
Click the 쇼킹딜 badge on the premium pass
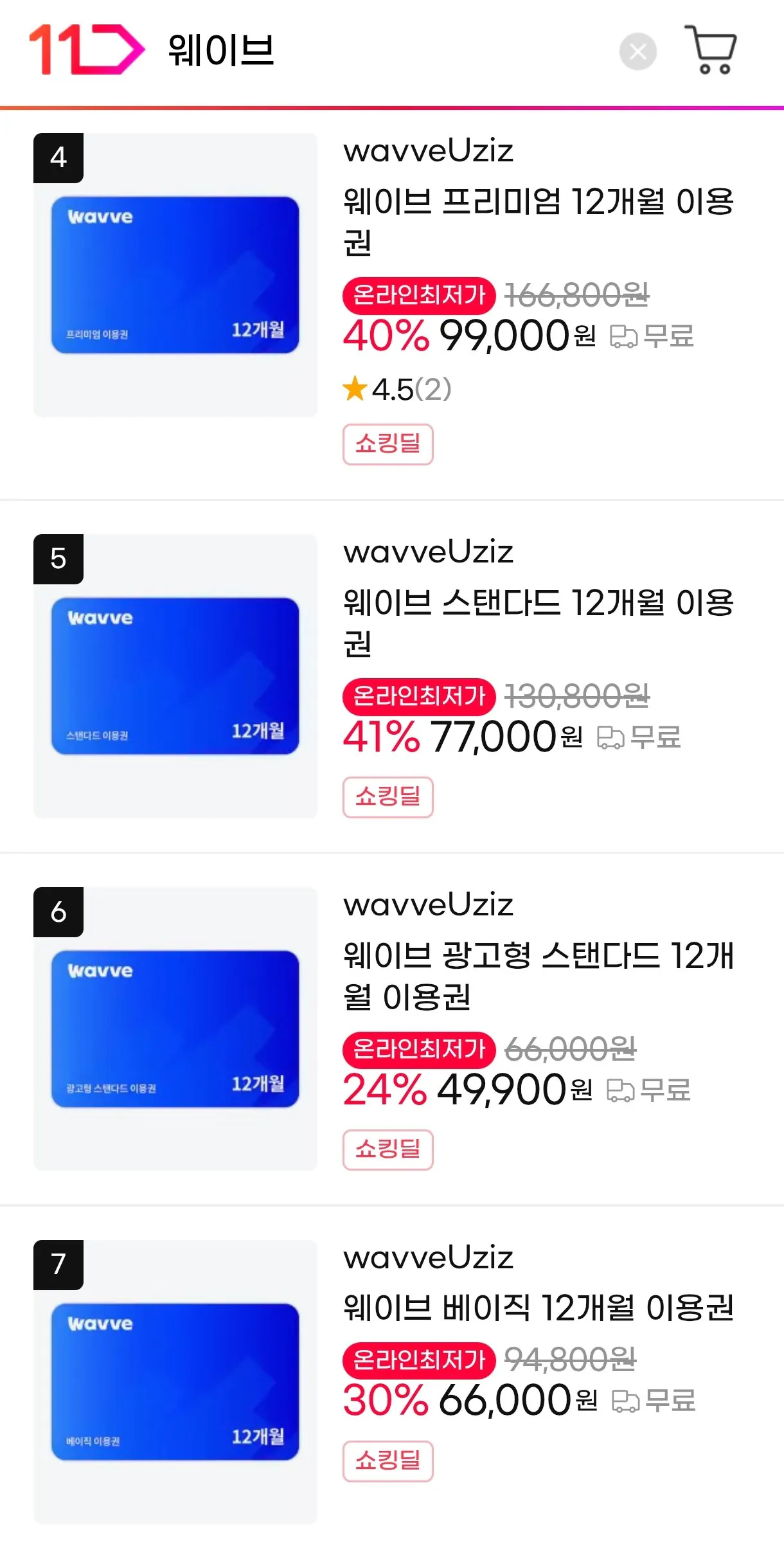tap(388, 444)
